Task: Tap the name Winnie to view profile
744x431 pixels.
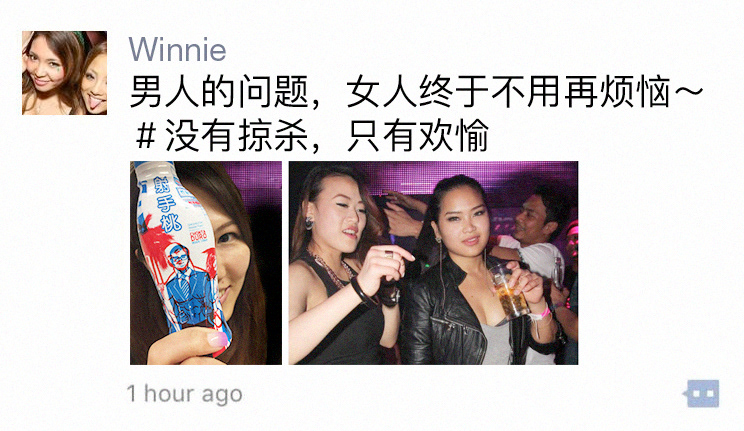Action: pos(178,50)
